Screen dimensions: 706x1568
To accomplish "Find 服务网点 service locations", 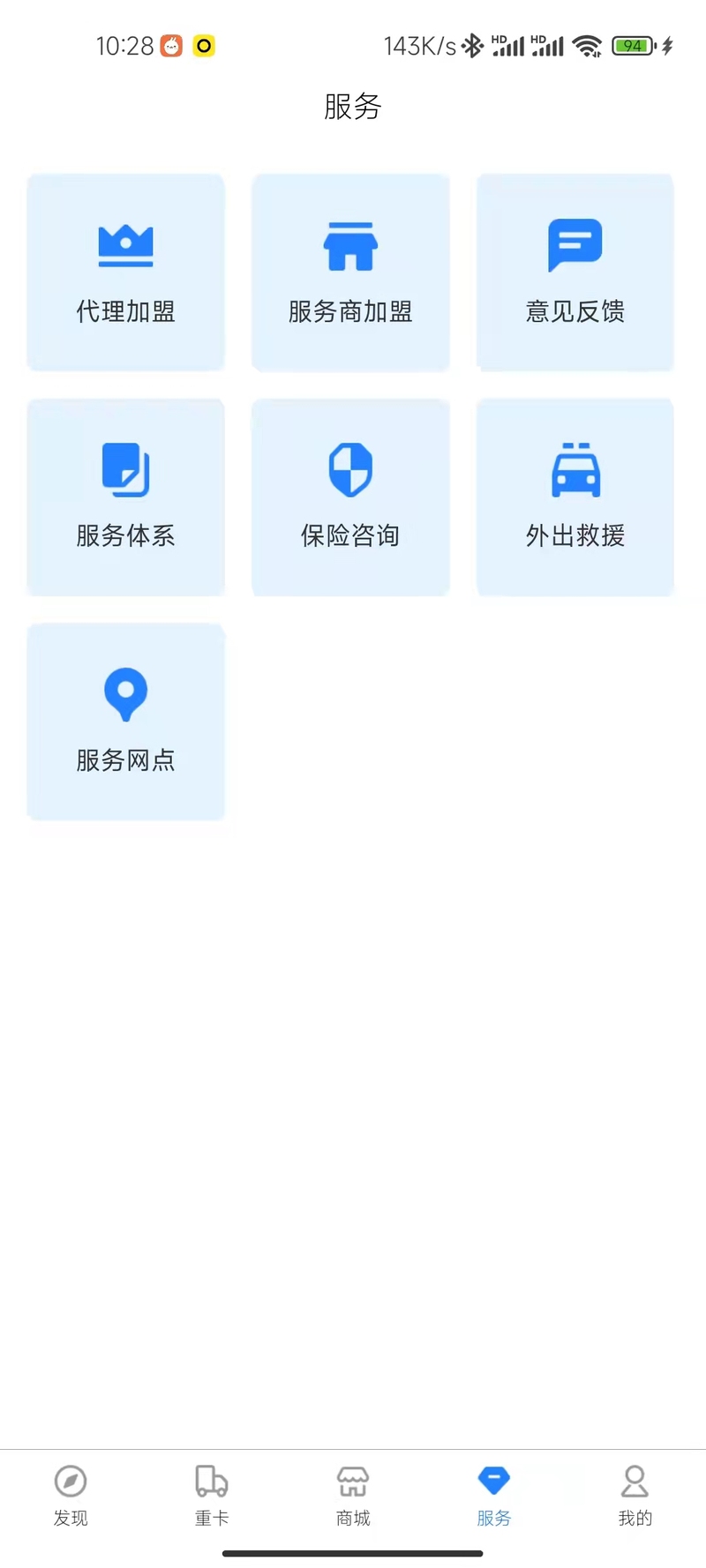I will (x=125, y=721).
